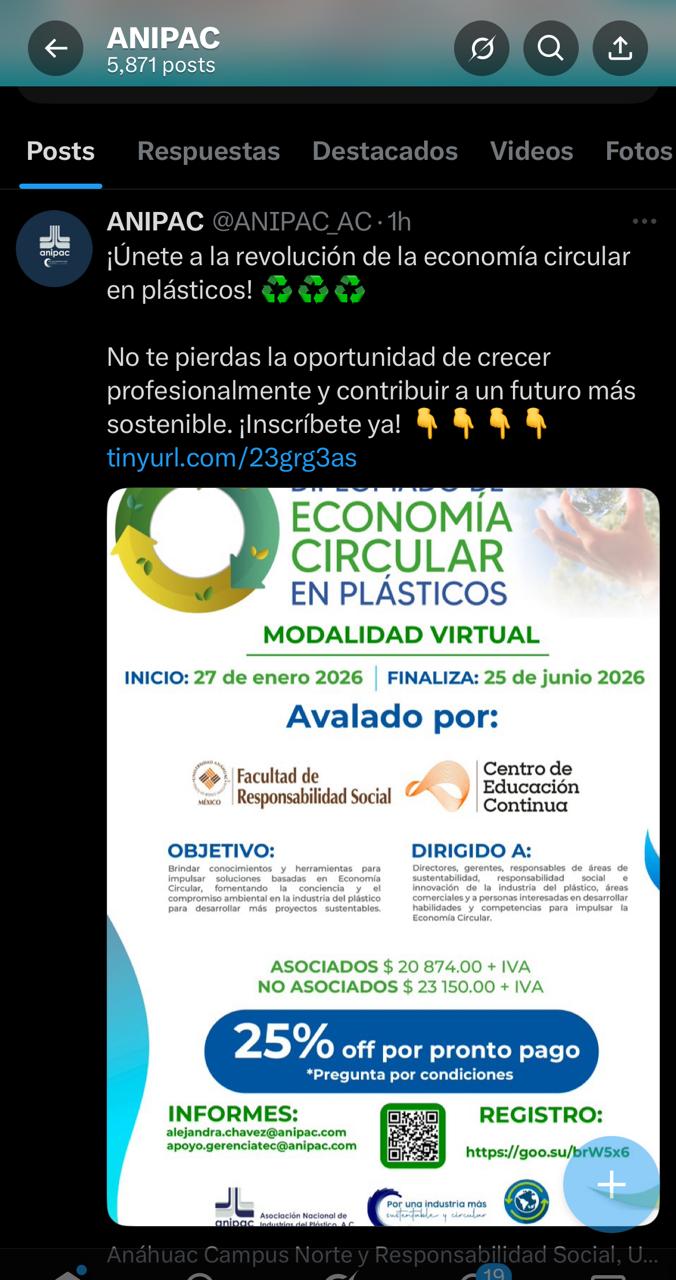Switch to the Respuestas tab
This screenshot has height=1280, width=676.
click(x=208, y=151)
